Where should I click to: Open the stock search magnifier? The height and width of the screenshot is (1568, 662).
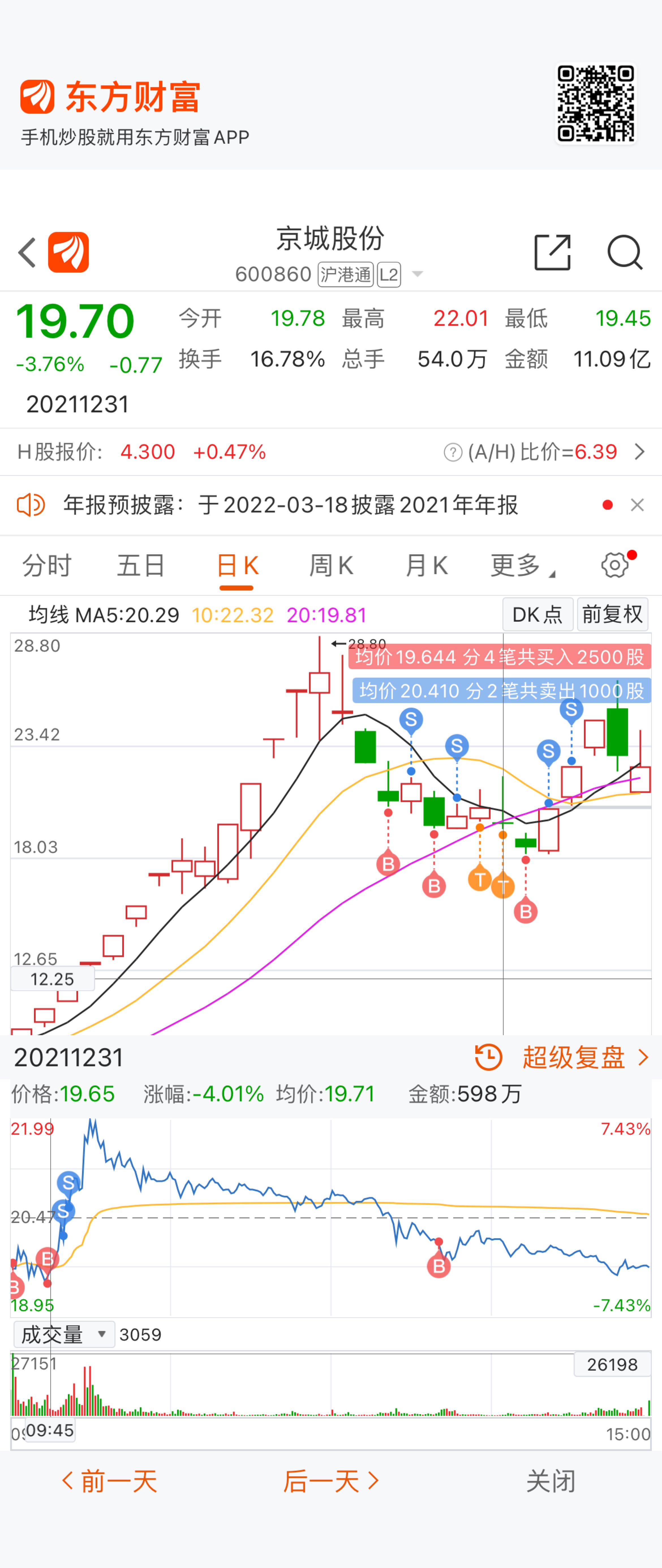pyautogui.click(x=624, y=252)
